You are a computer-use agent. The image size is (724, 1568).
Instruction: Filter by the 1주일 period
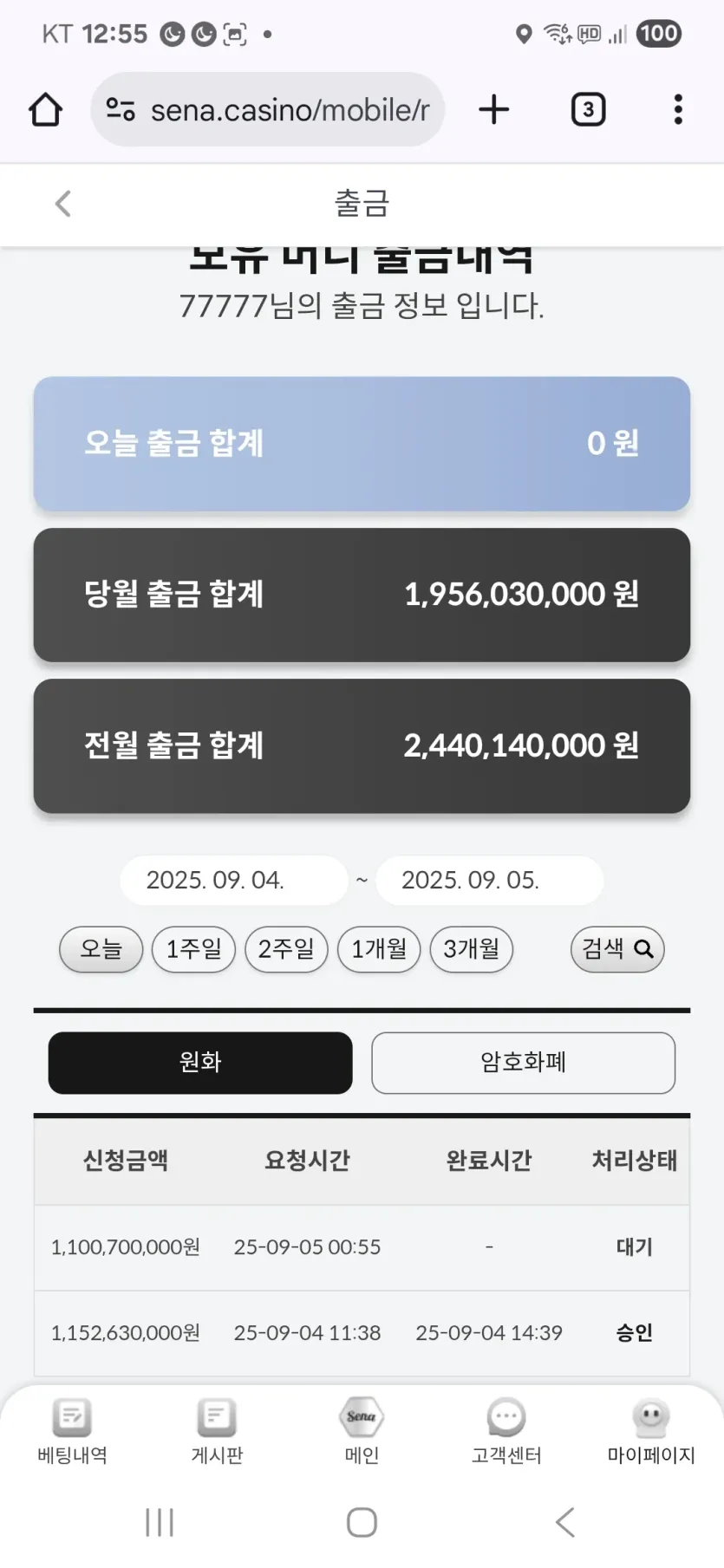point(193,949)
